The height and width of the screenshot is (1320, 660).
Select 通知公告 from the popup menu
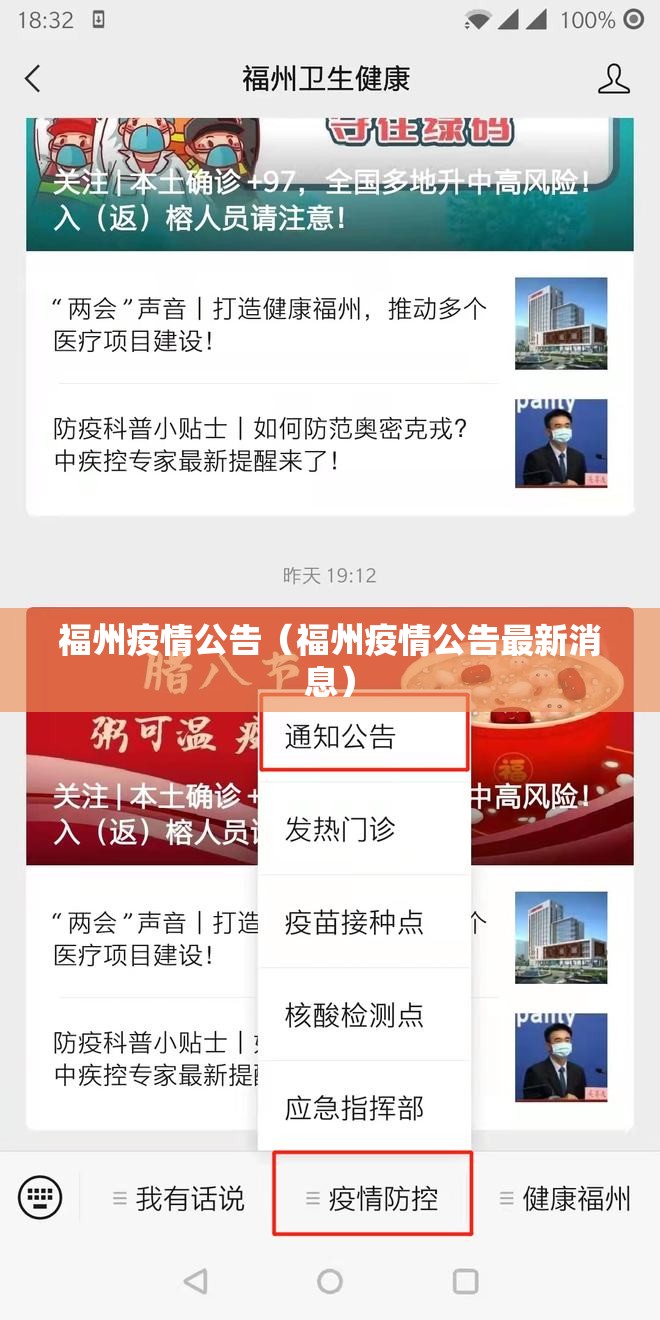click(x=364, y=737)
